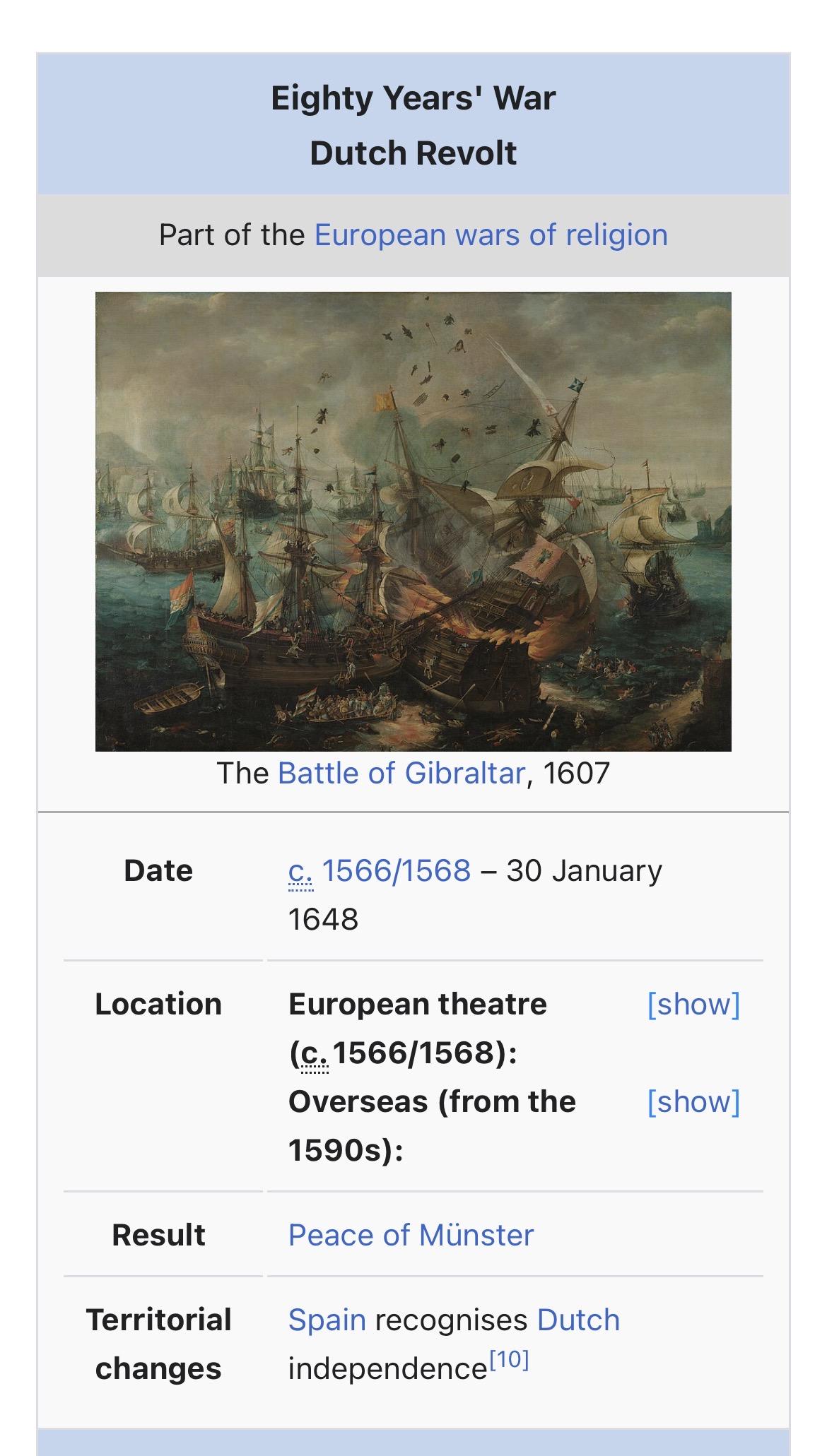Image resolution: width=827 pixels, height=1456 pixels.
Task: Open the Peace of Münster article
Action: 411,1236
